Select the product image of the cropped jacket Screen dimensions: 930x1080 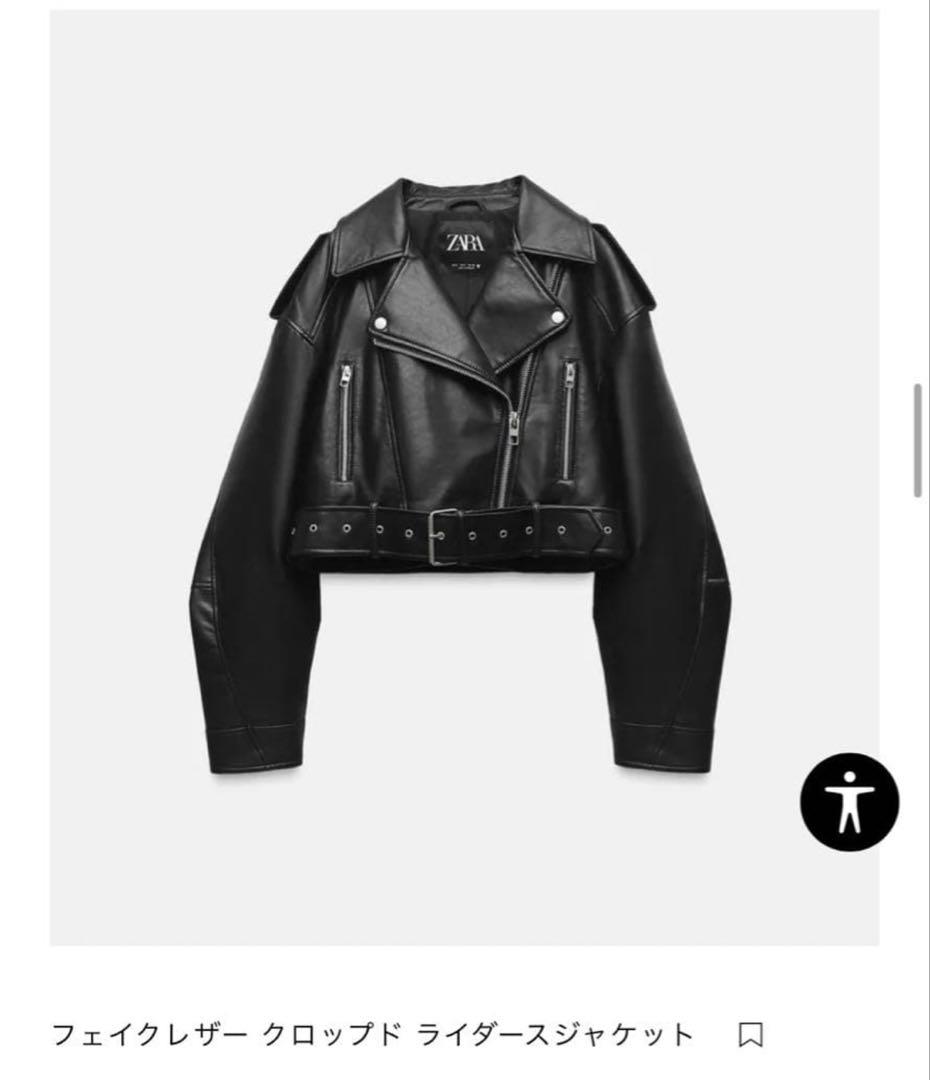click(465, 480)
